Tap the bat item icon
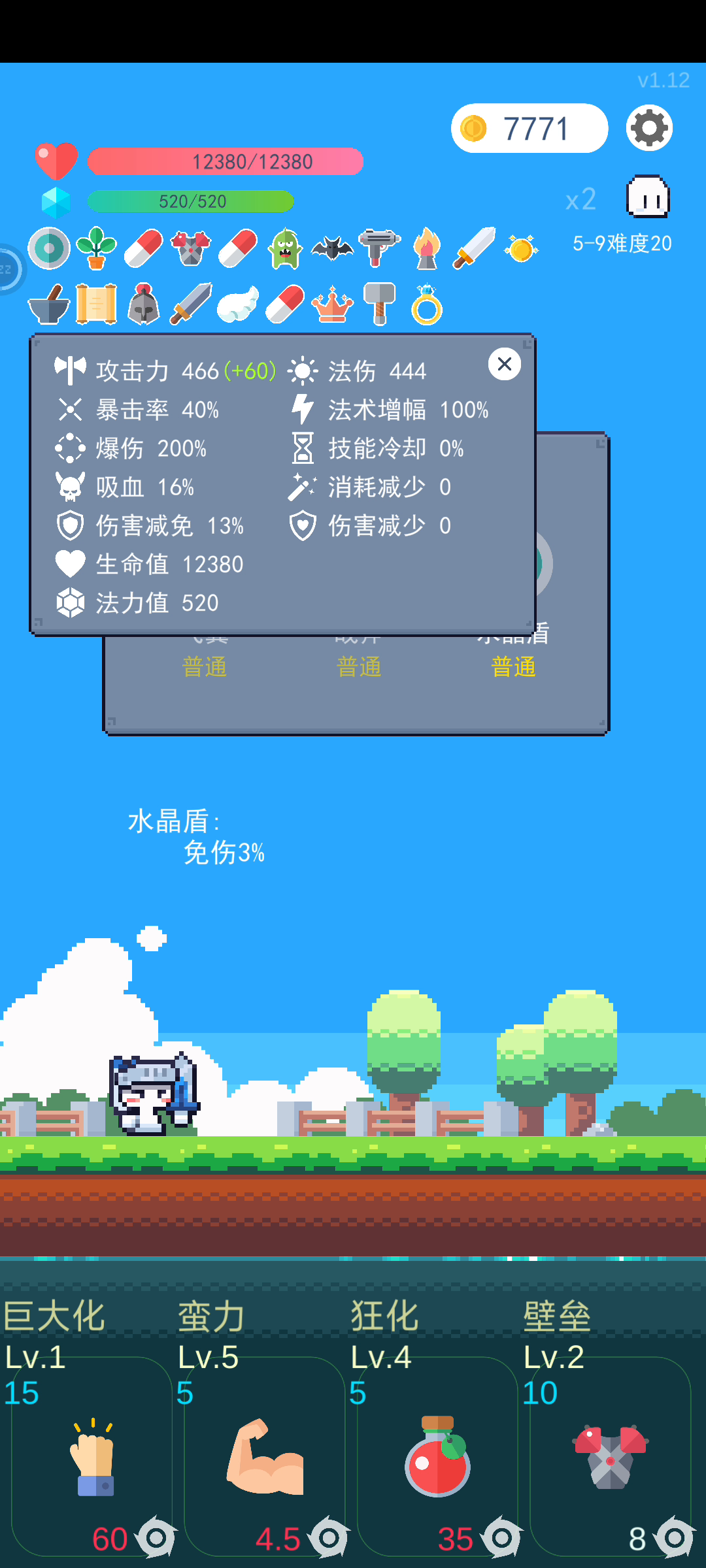Image resolution: width=706 pixels, height=1568 pixels. coord(332,248)
